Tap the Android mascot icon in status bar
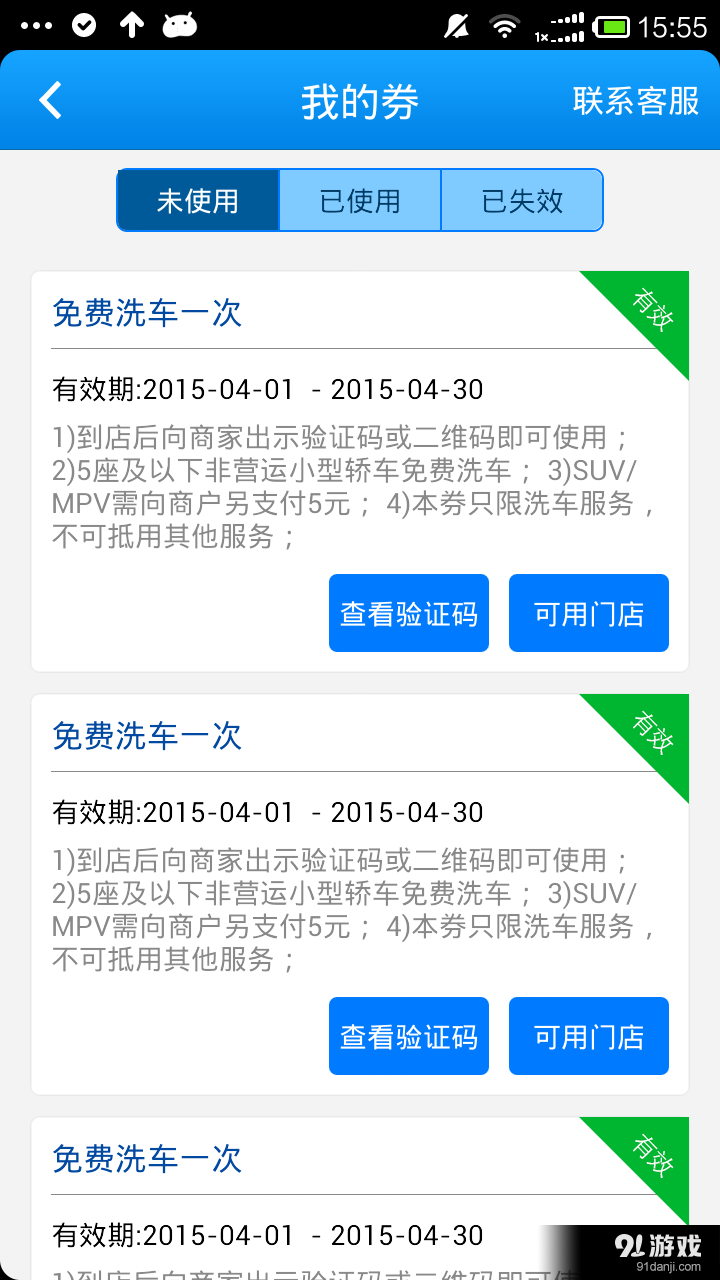Viewport: 720px width, 1280px height. [x=180, y=24]
